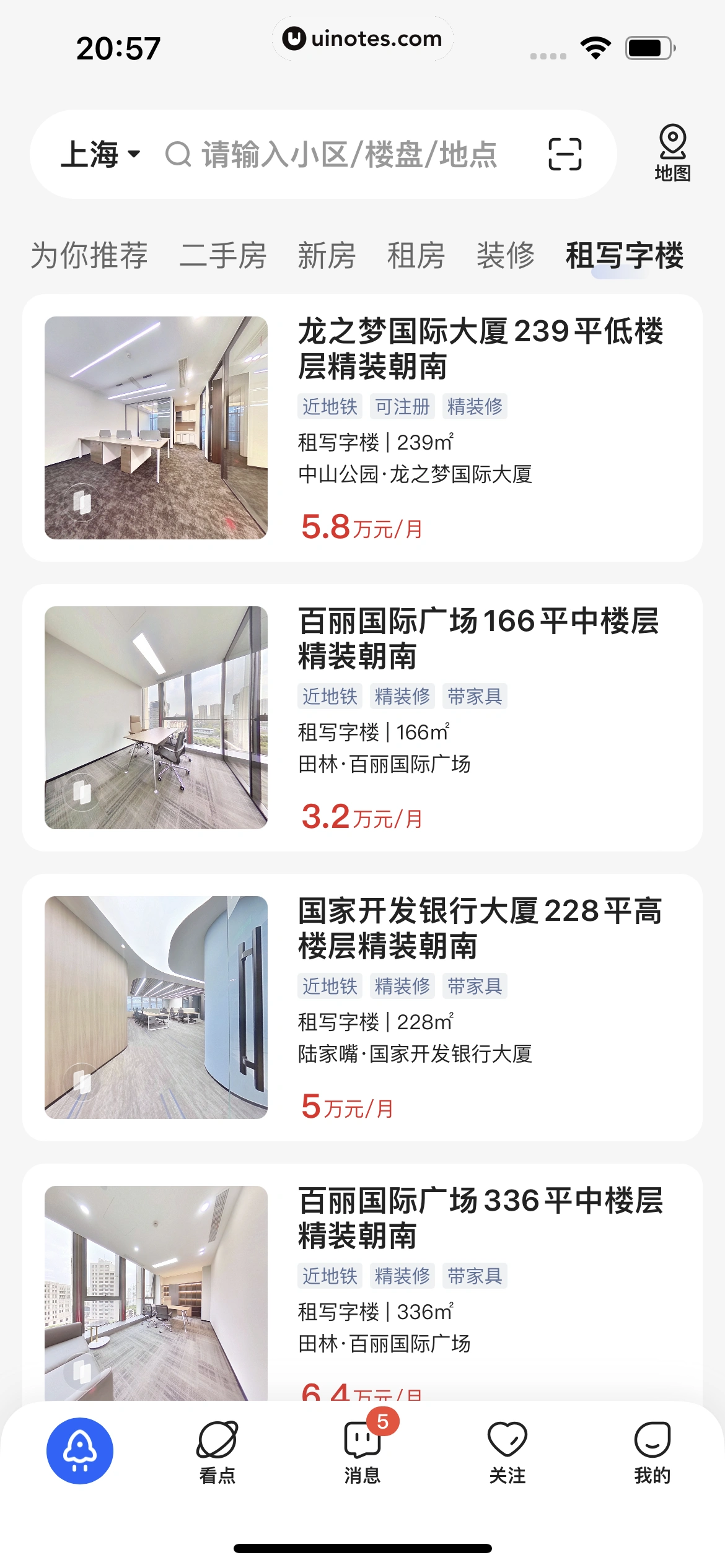Image resolution: width=725 pixels, height=1568 pixels.
Task: View the 国家开发银行大厦 228平 listing
Action: point(362,1008)
